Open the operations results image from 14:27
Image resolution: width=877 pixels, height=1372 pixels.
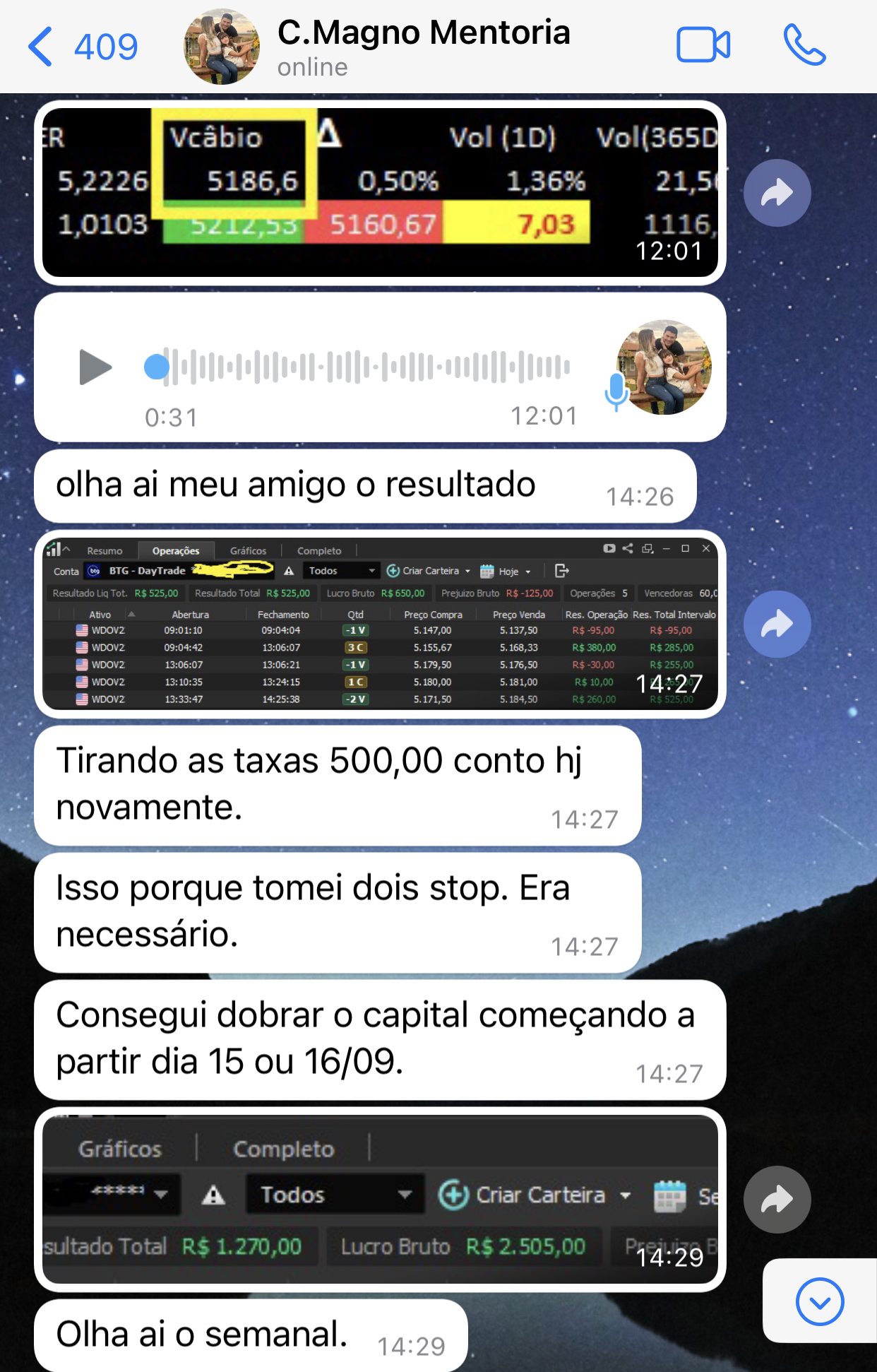[380, 624]
